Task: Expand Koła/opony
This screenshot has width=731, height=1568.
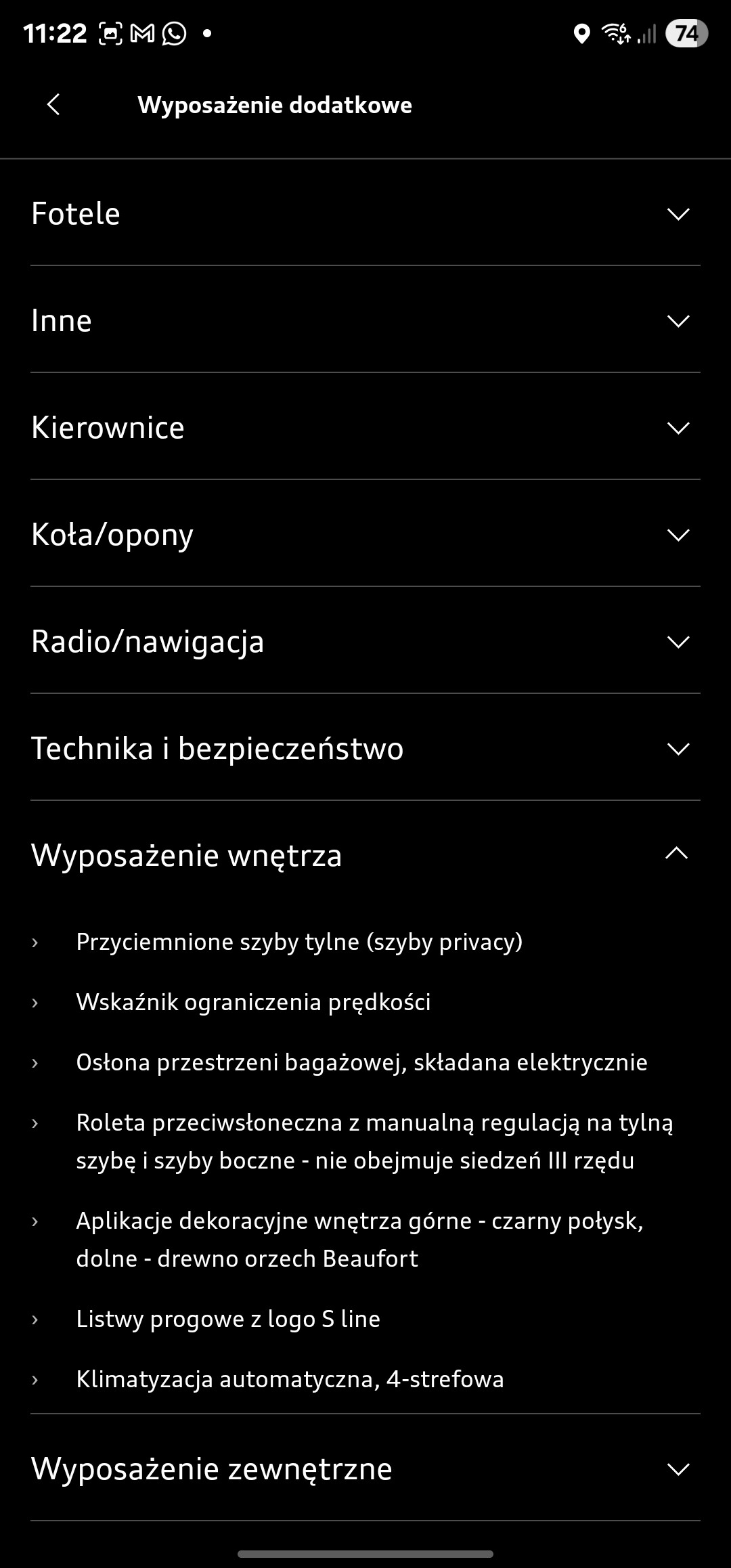Action: click(365, 534)
